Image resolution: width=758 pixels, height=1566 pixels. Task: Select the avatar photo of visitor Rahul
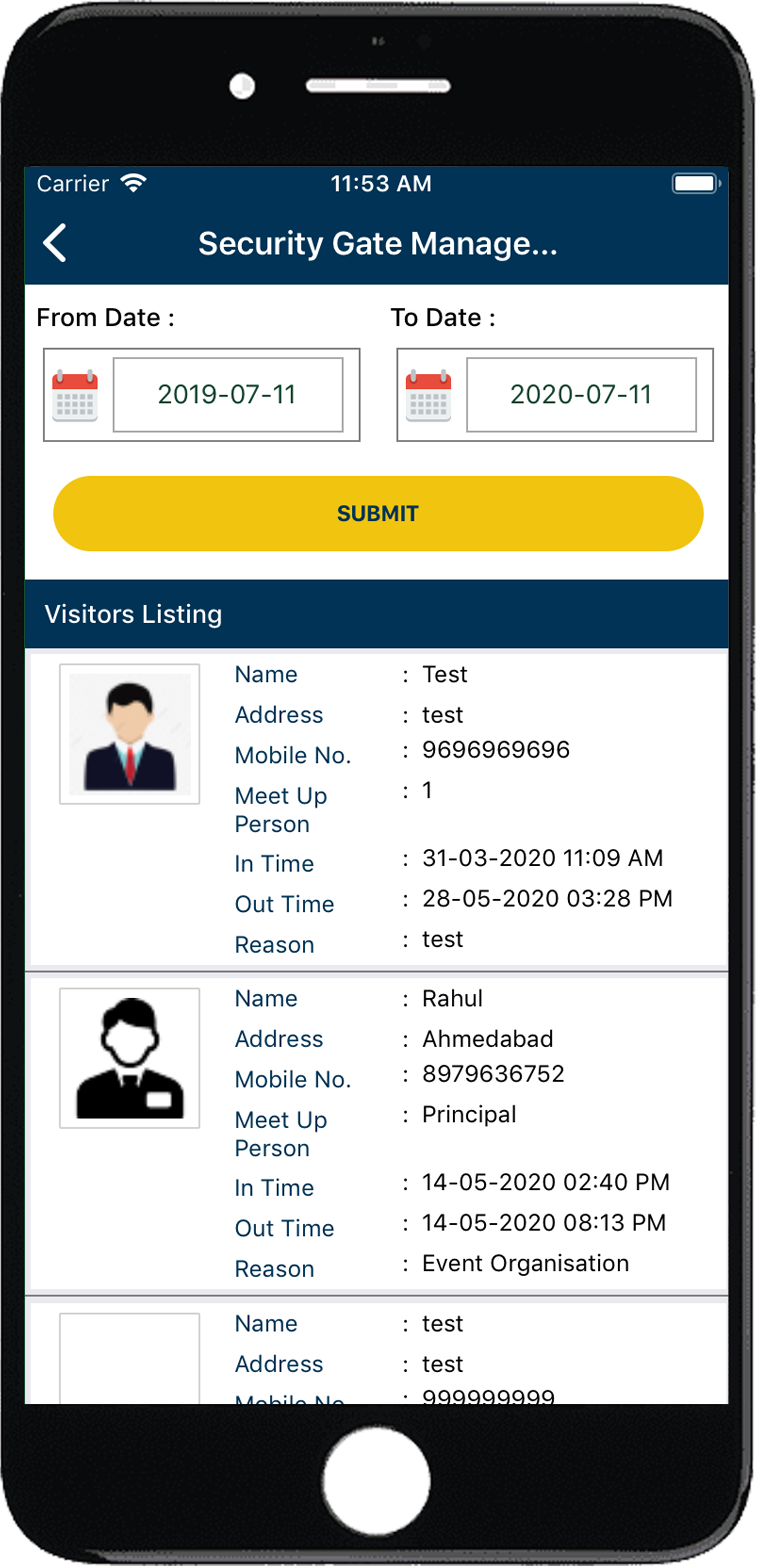click(x=129, y=1058)
